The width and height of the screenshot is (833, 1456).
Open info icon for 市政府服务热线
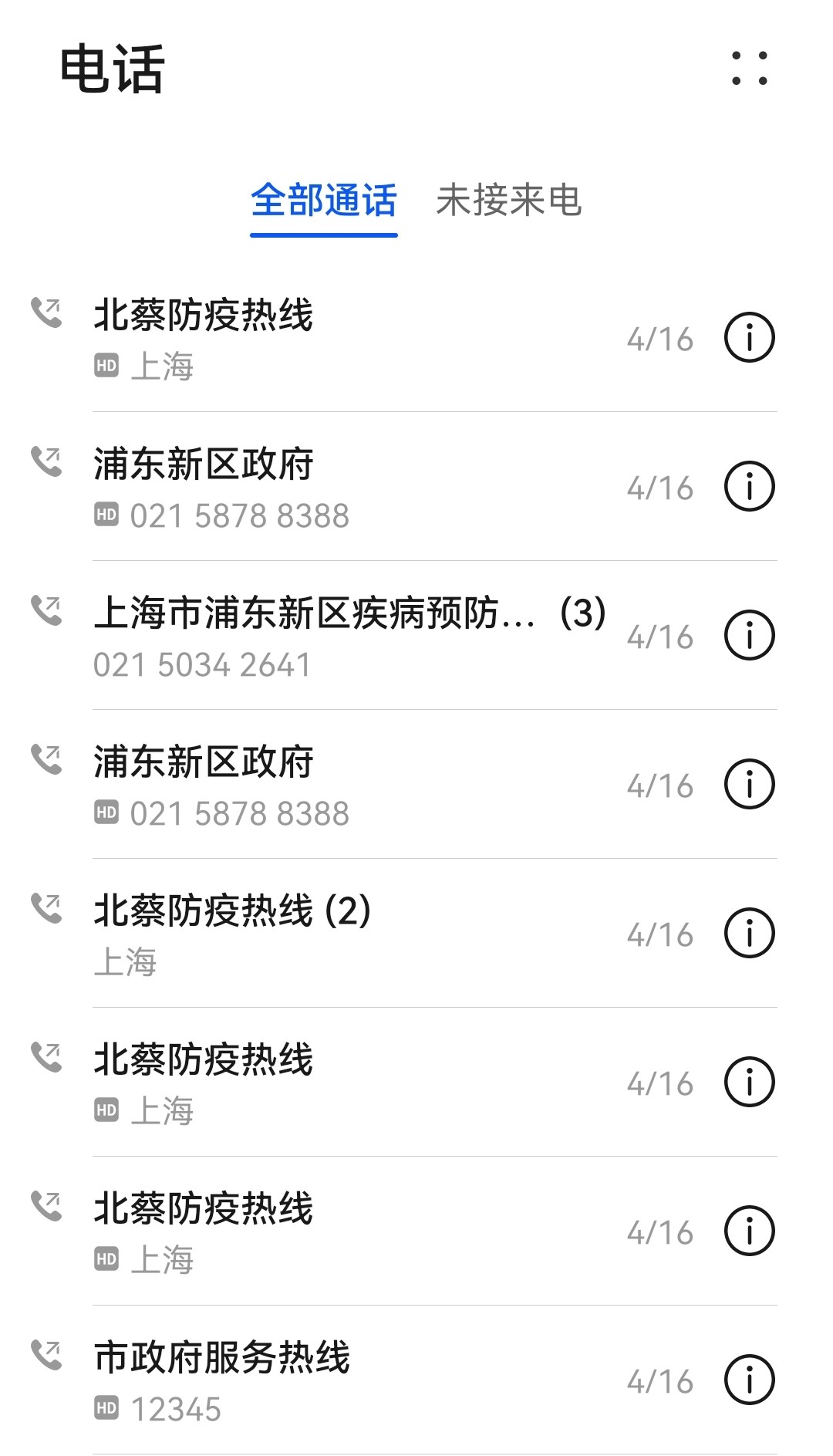[x=749, y=1380]
